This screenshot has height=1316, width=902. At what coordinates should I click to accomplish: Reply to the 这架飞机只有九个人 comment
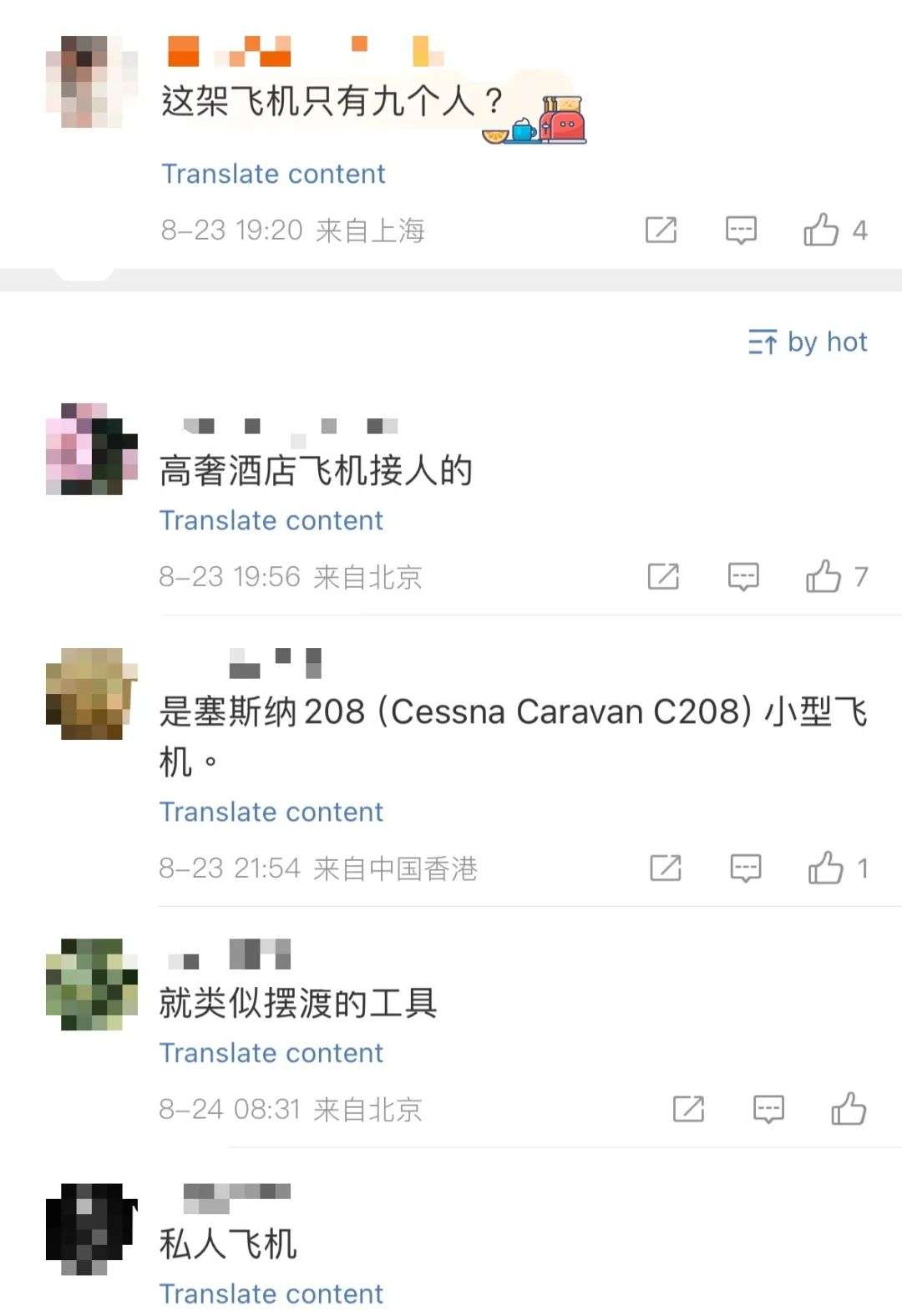pyautogui.click(x=741, y=230)
